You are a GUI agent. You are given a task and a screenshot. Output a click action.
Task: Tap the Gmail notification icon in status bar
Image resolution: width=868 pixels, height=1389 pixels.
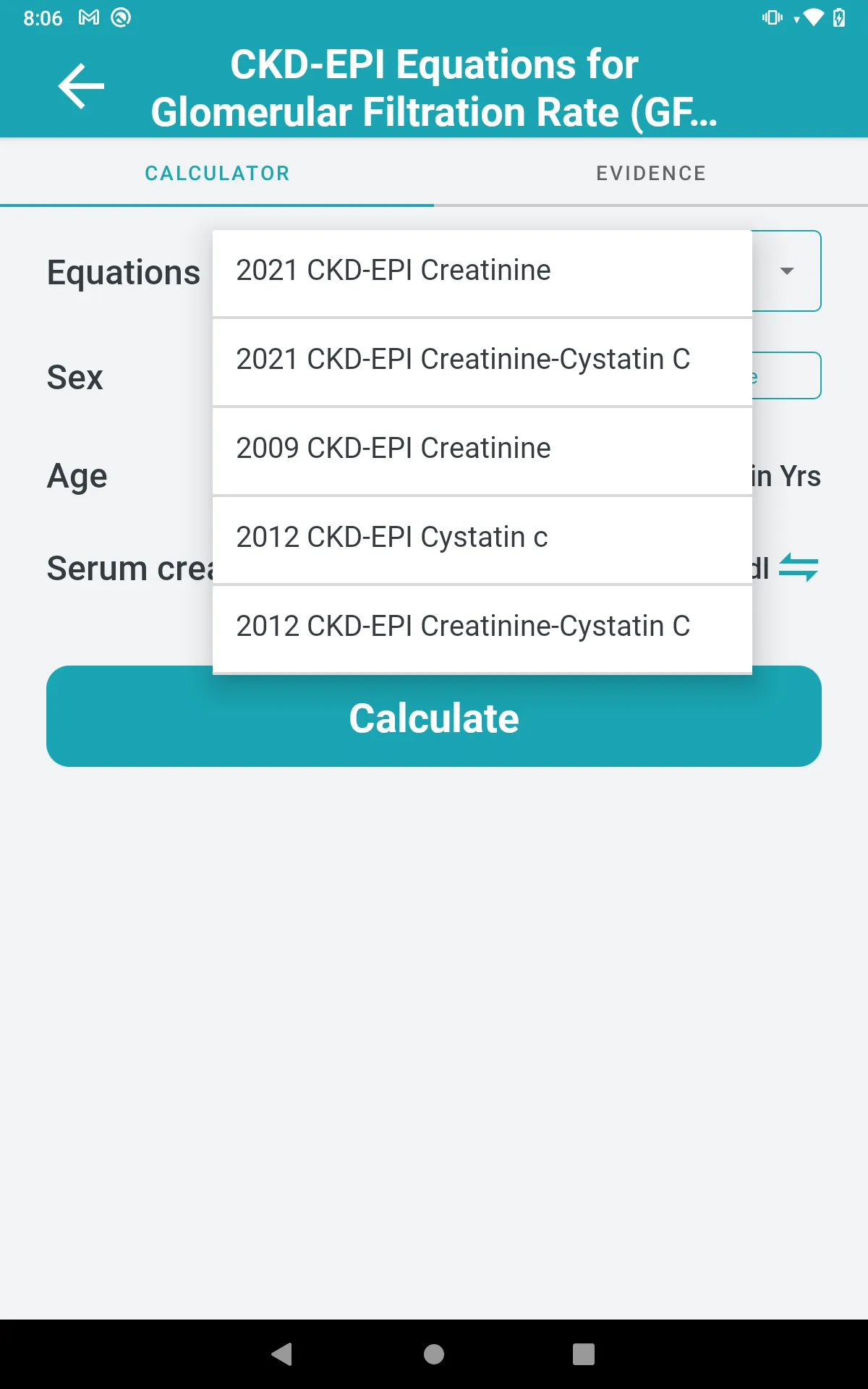point(87,18)
